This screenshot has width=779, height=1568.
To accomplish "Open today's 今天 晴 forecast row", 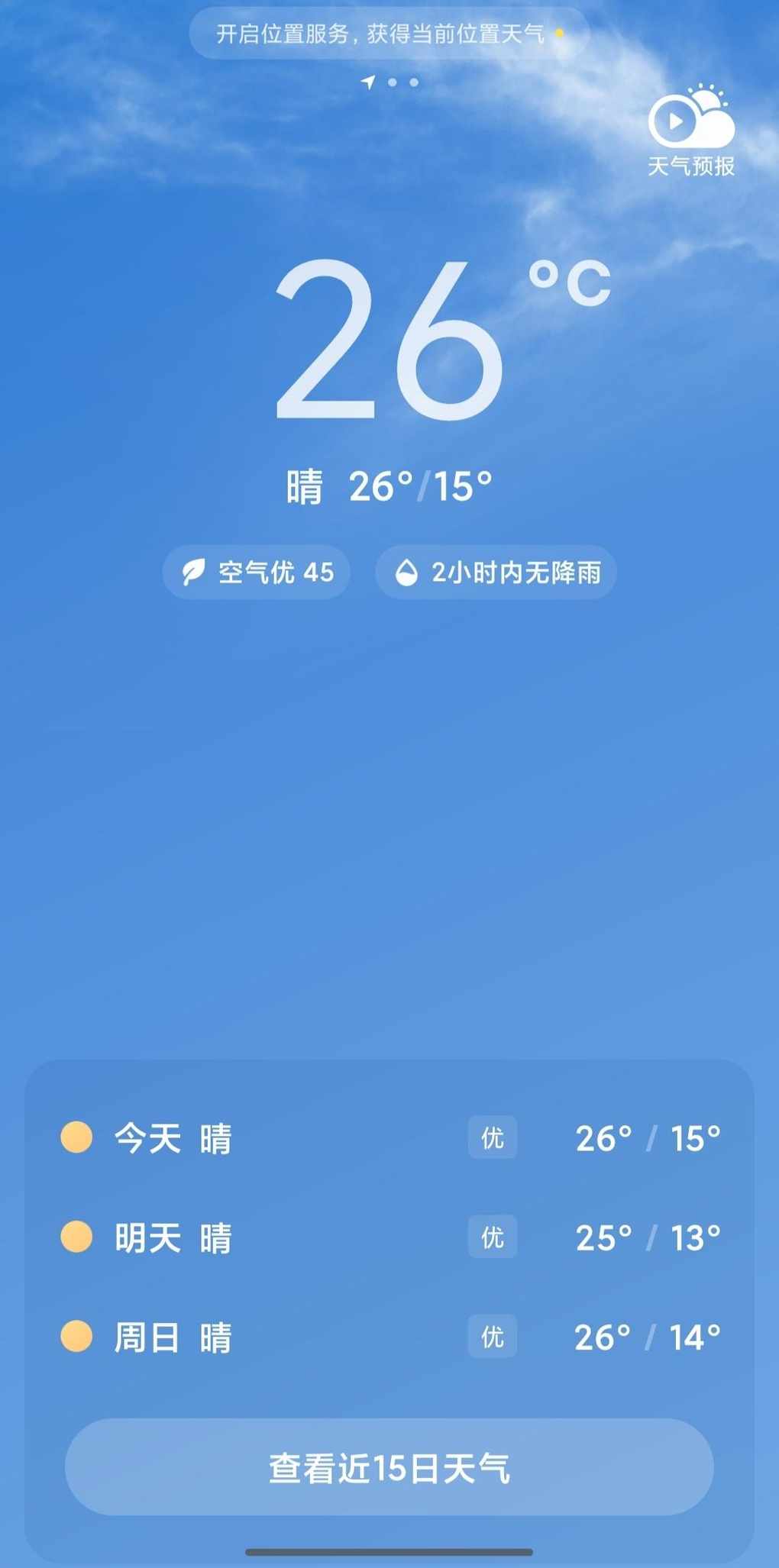I will [x=389, y=1137].
